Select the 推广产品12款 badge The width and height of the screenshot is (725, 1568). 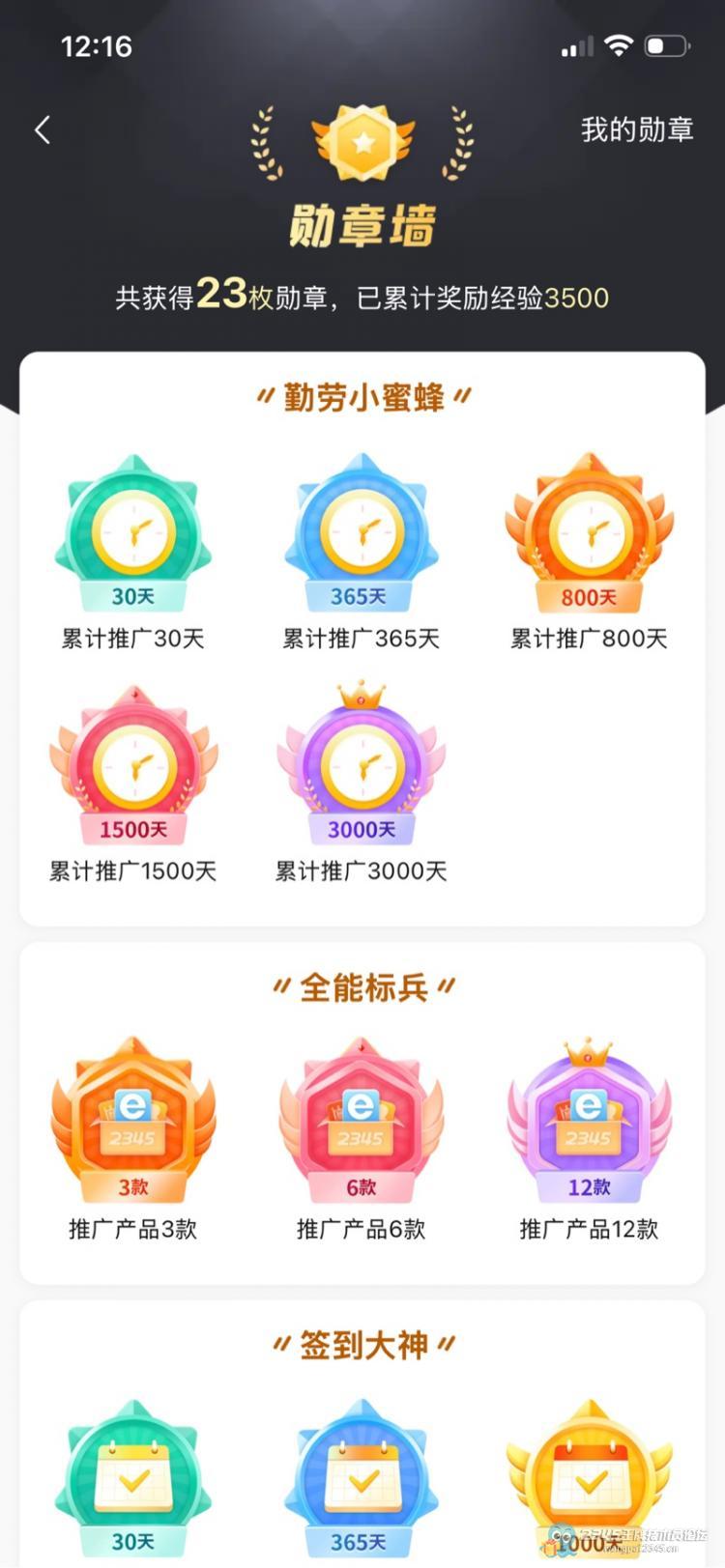tap(589, 1124)
